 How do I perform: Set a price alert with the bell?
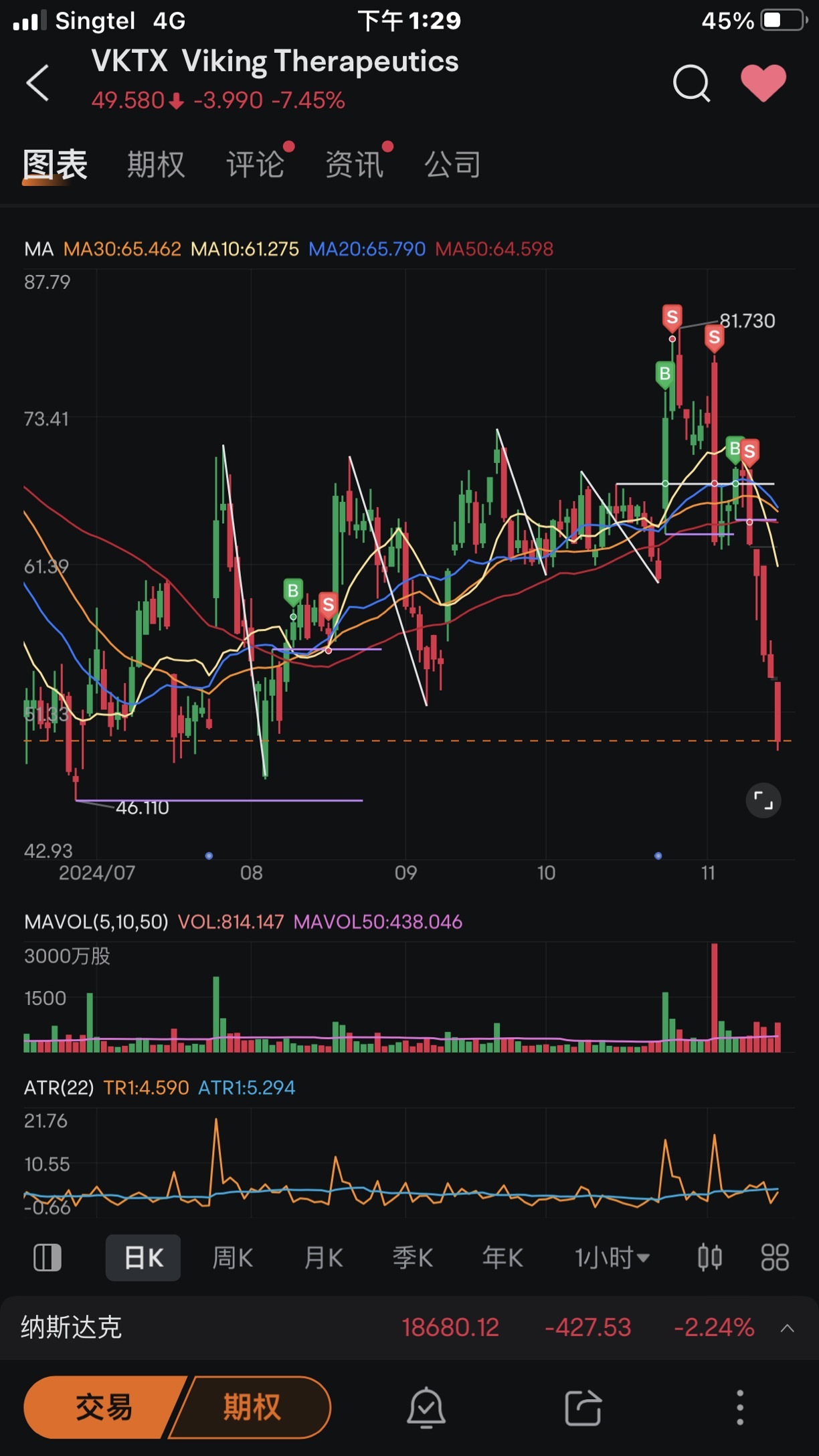(426, 1406)
